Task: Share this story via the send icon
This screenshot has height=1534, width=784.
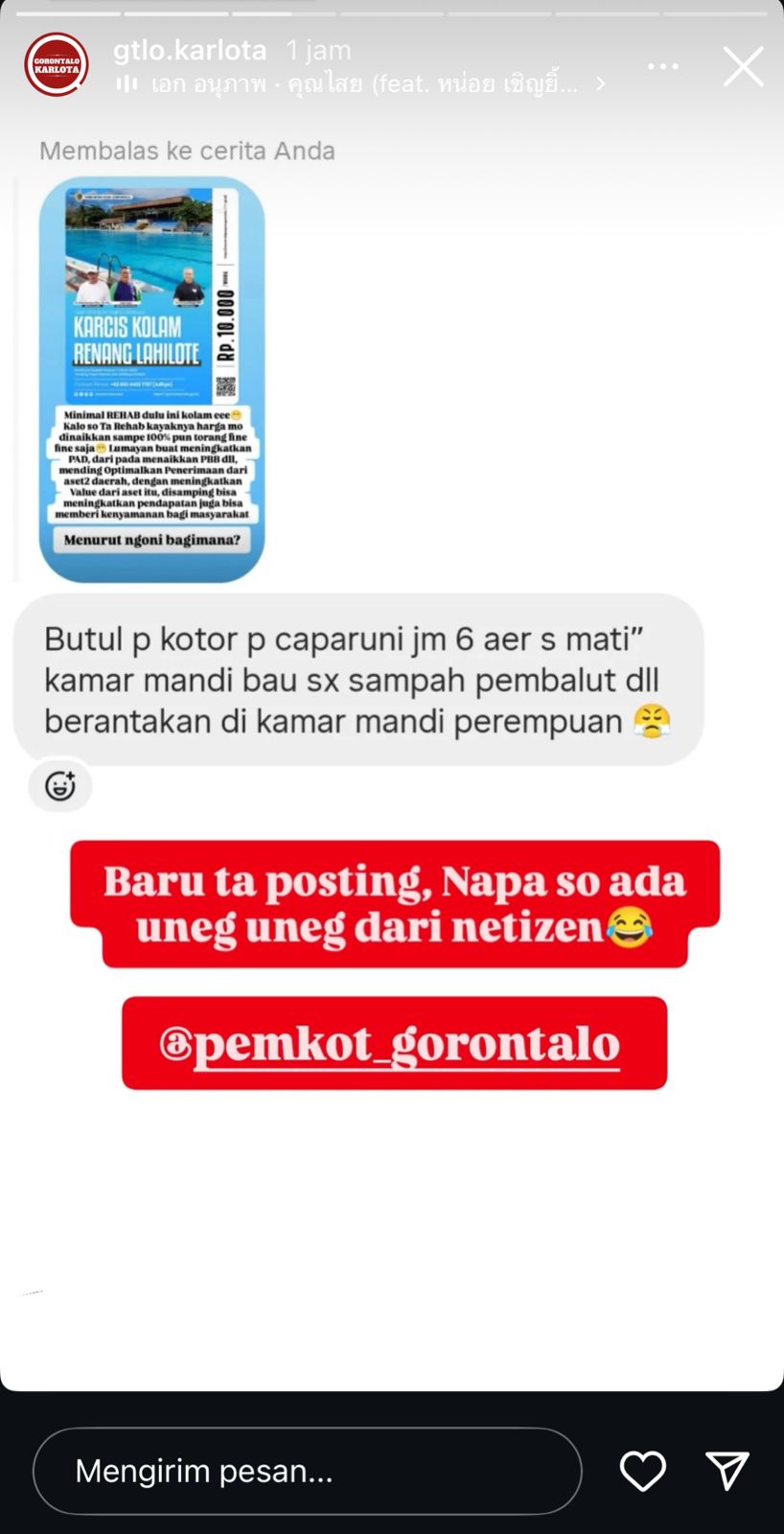Action: point(726,1471)
